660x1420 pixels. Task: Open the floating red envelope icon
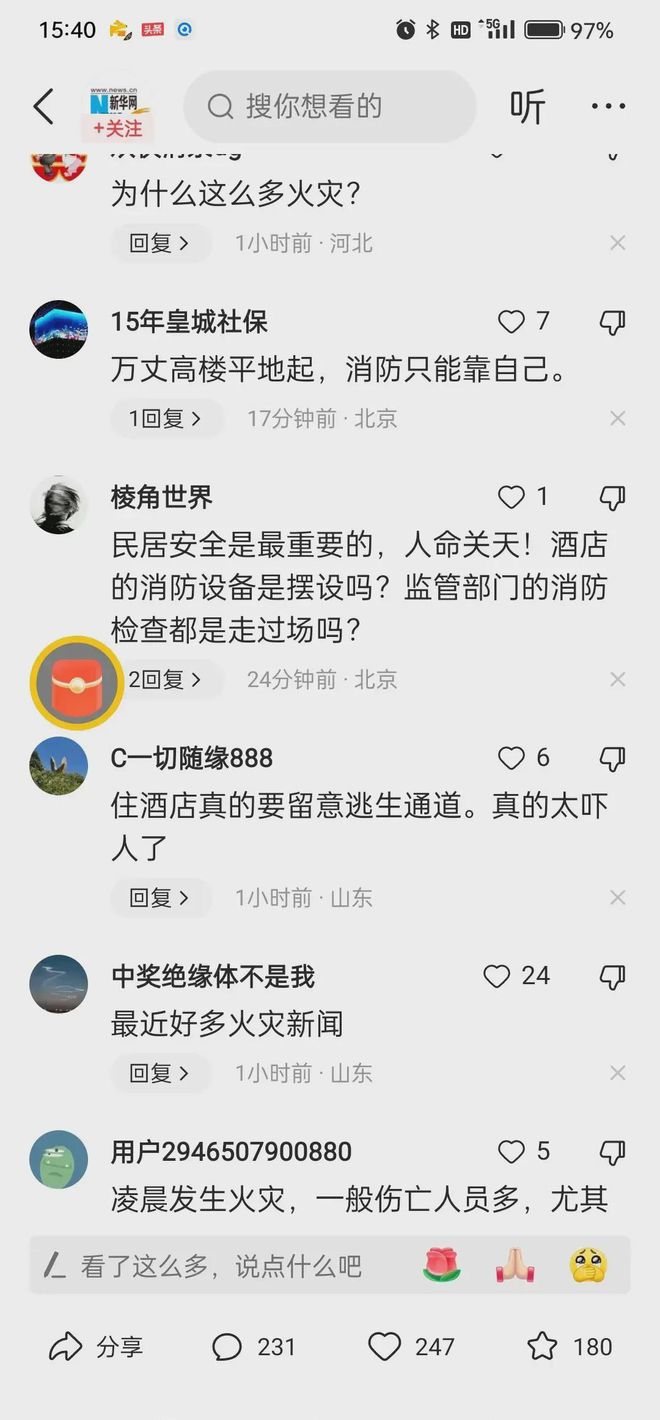(76, 683)
